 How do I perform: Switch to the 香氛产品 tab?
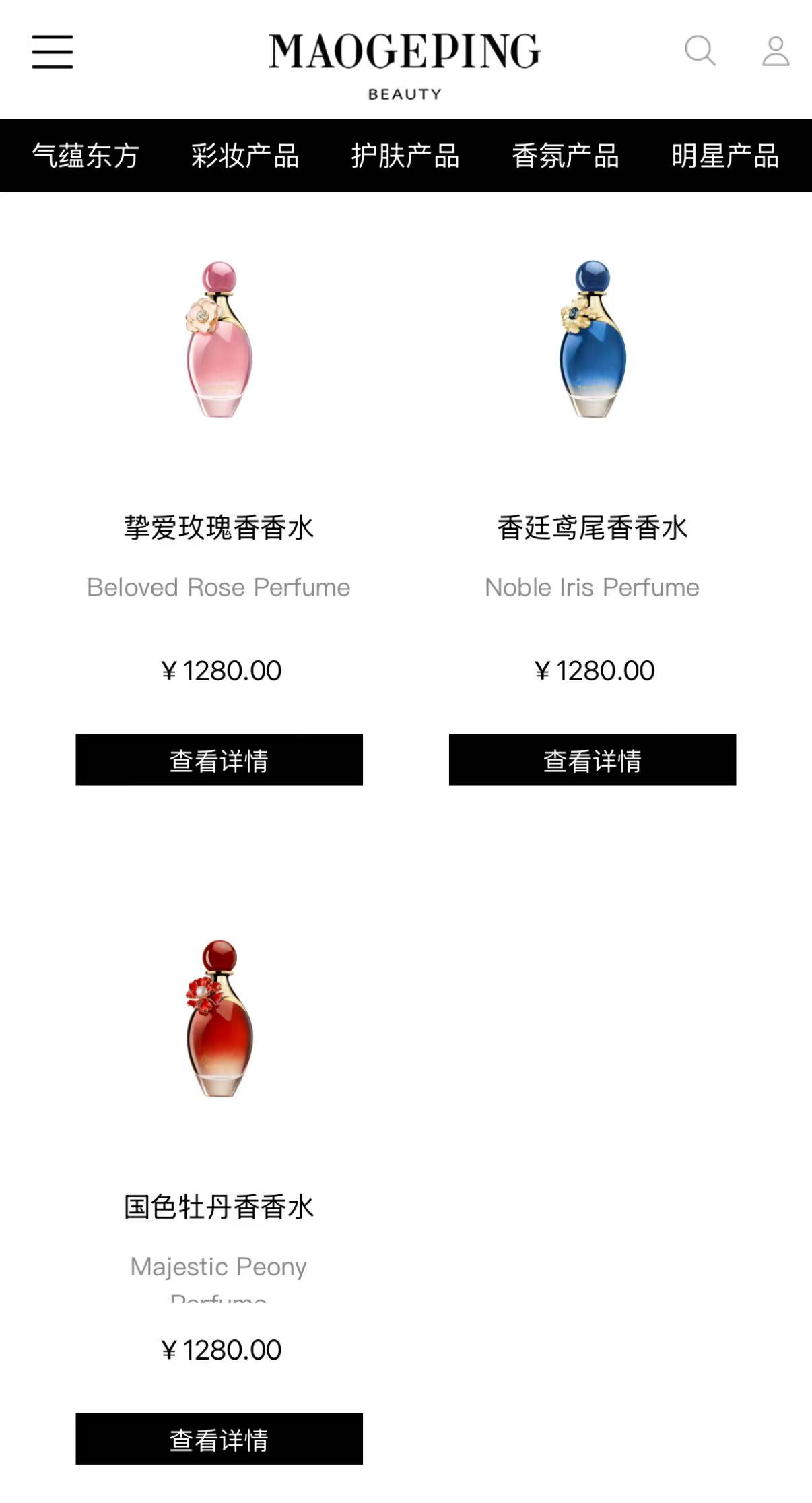pos(566,156)
